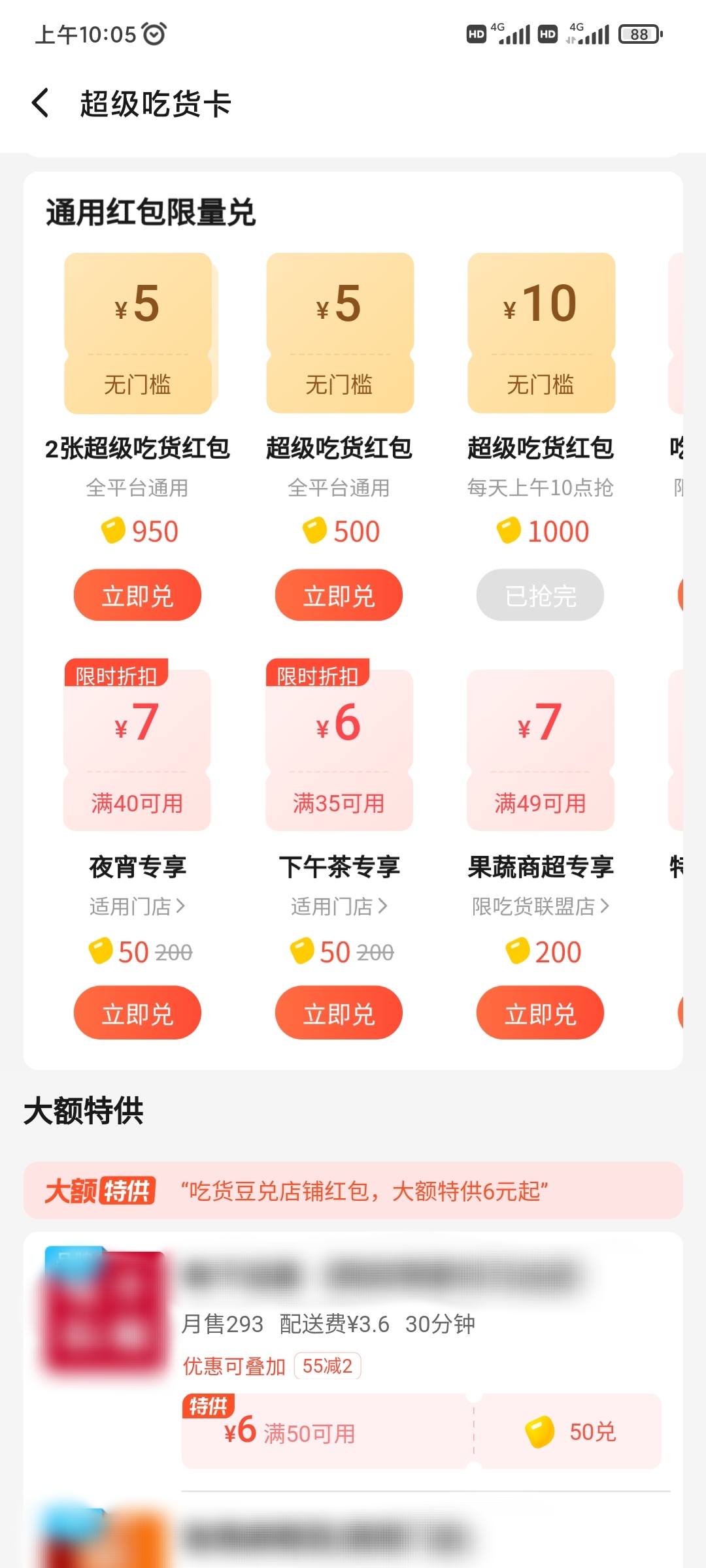Tap the alarm clock icon beside the time
The width and height of the screenshot is (706, 1568).
[x=152, y=34]
